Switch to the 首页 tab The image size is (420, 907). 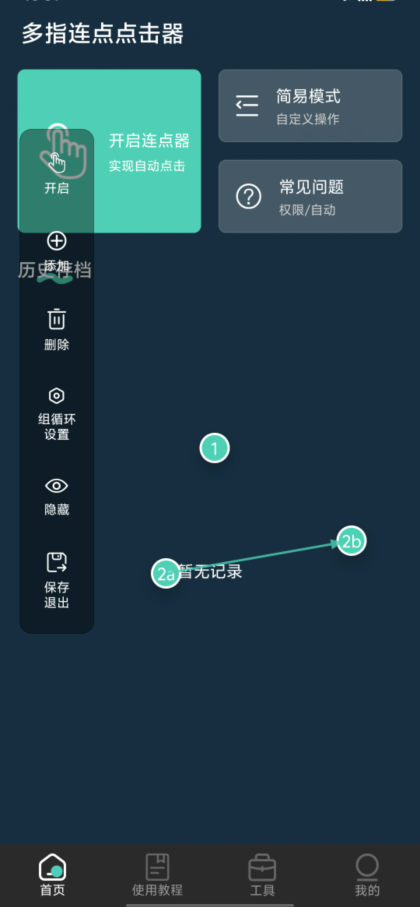coord(53,875)
